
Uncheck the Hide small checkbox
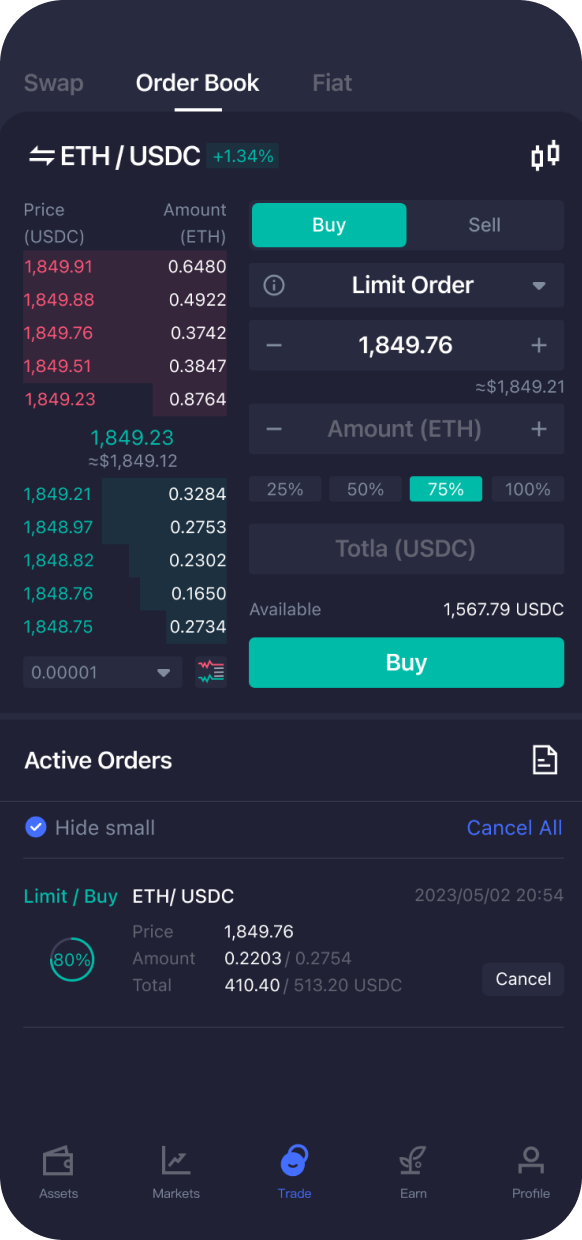(36, 827)
